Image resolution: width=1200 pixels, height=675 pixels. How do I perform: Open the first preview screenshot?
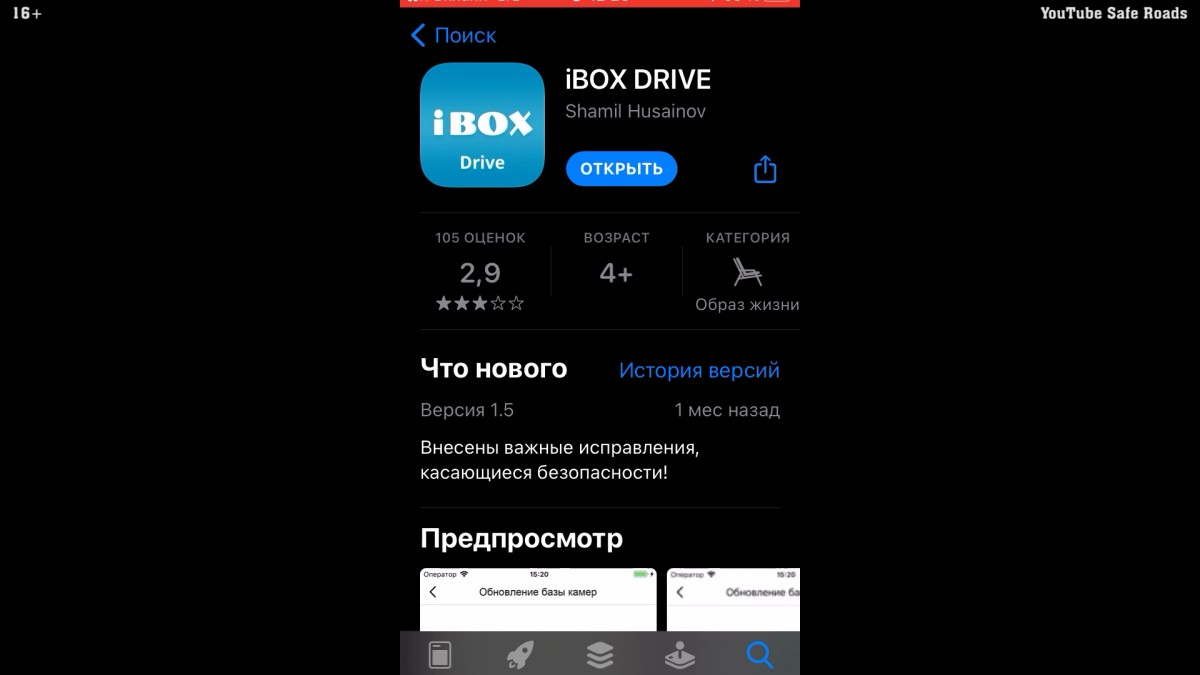click(x=538, y=600)
